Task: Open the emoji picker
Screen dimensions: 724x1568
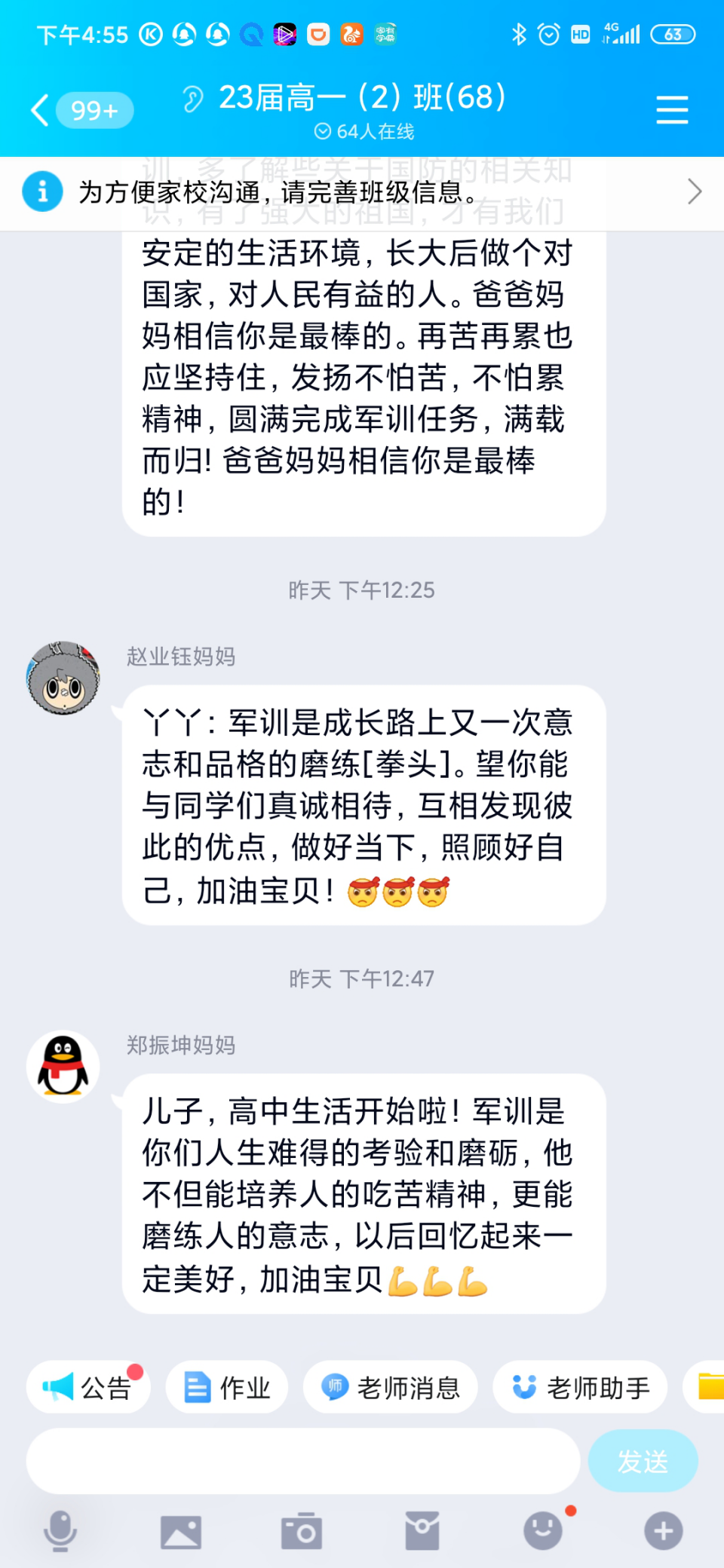Action: pos(543,1531)
